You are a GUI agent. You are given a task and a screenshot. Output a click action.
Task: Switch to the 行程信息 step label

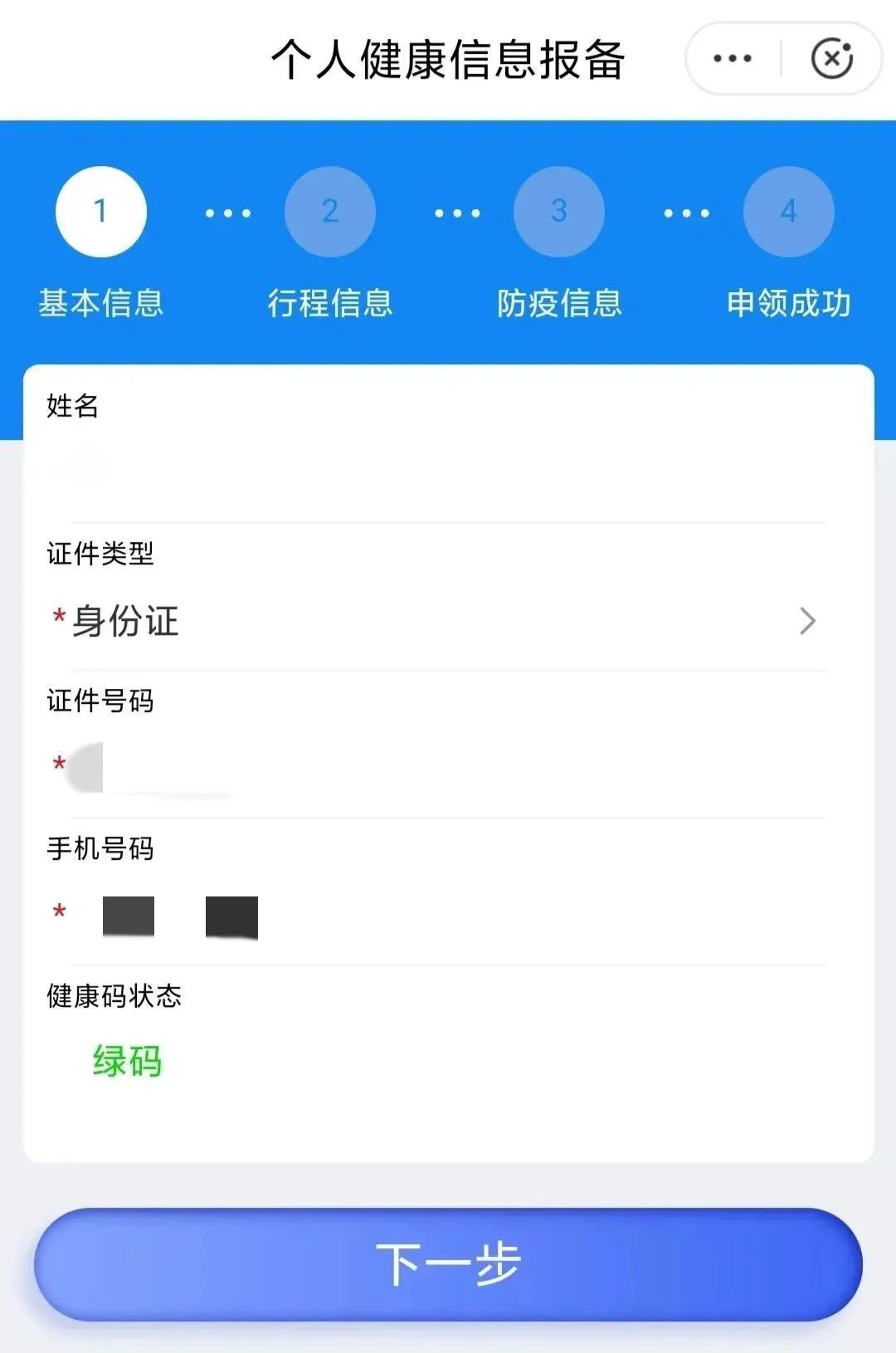329,305
